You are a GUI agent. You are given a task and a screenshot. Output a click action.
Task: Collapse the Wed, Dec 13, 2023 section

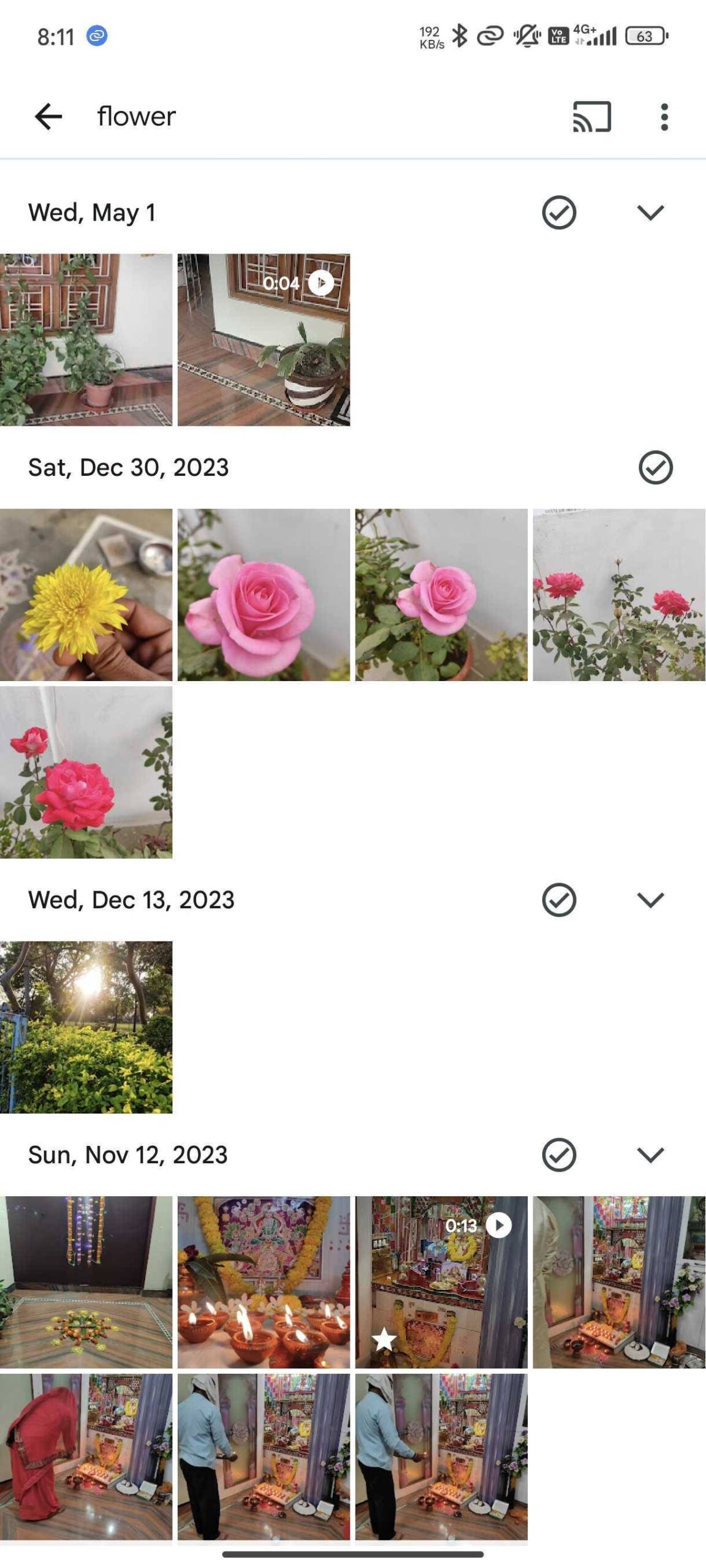[650, 900]
